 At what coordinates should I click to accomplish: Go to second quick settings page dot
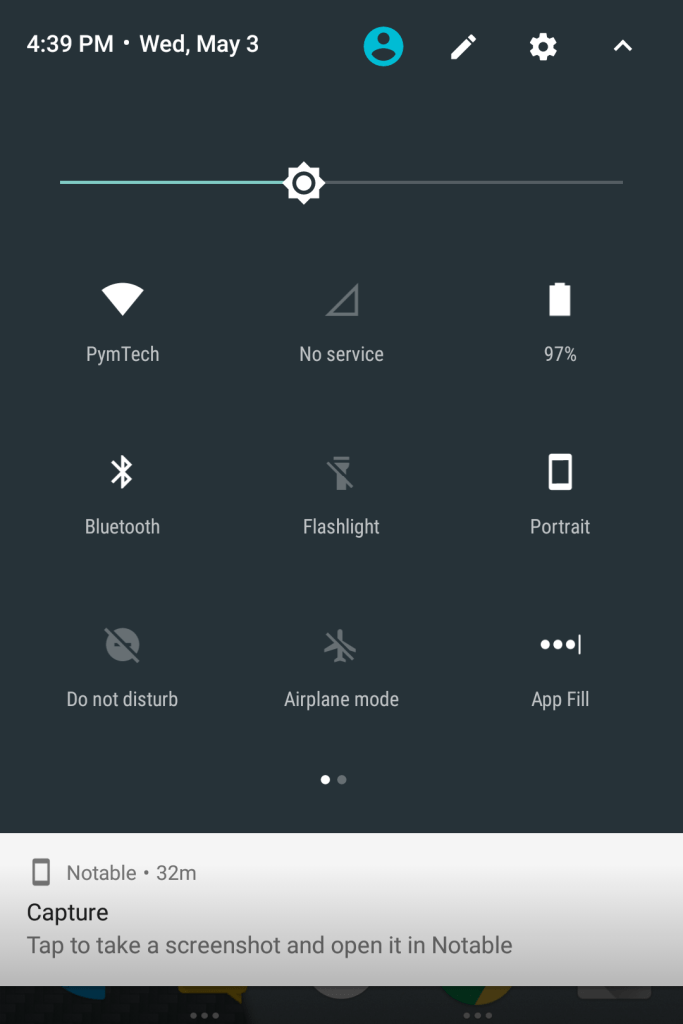(x=342, y=779)
